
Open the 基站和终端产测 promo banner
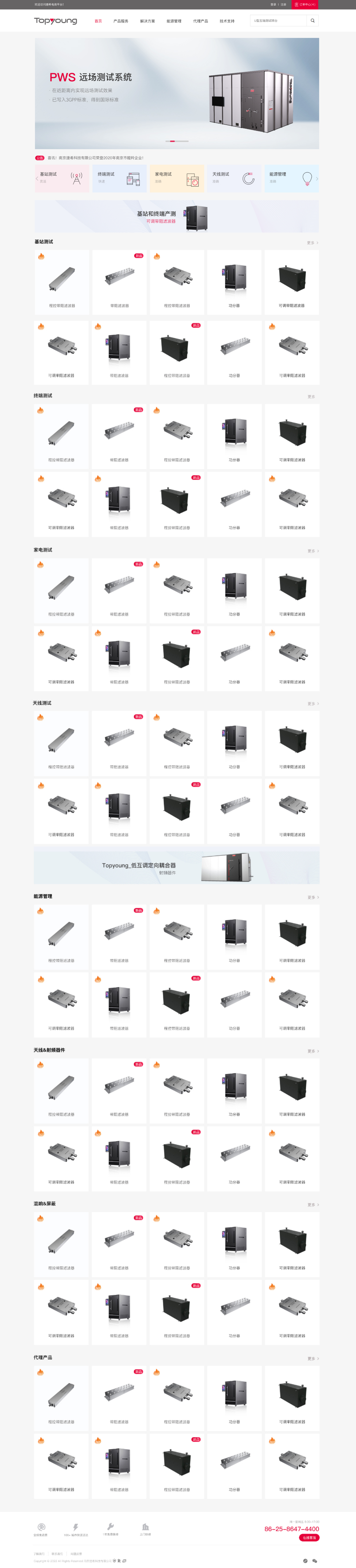(x=177, y=217)
